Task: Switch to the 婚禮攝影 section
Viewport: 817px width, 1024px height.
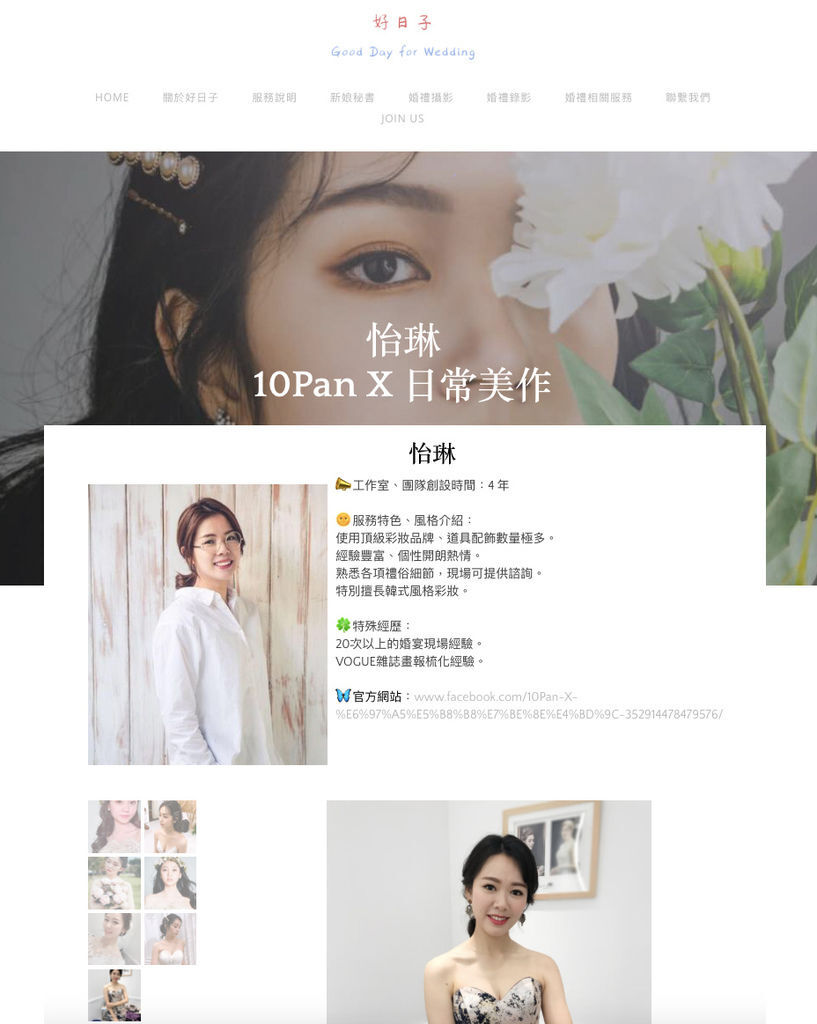Action: 430,98
